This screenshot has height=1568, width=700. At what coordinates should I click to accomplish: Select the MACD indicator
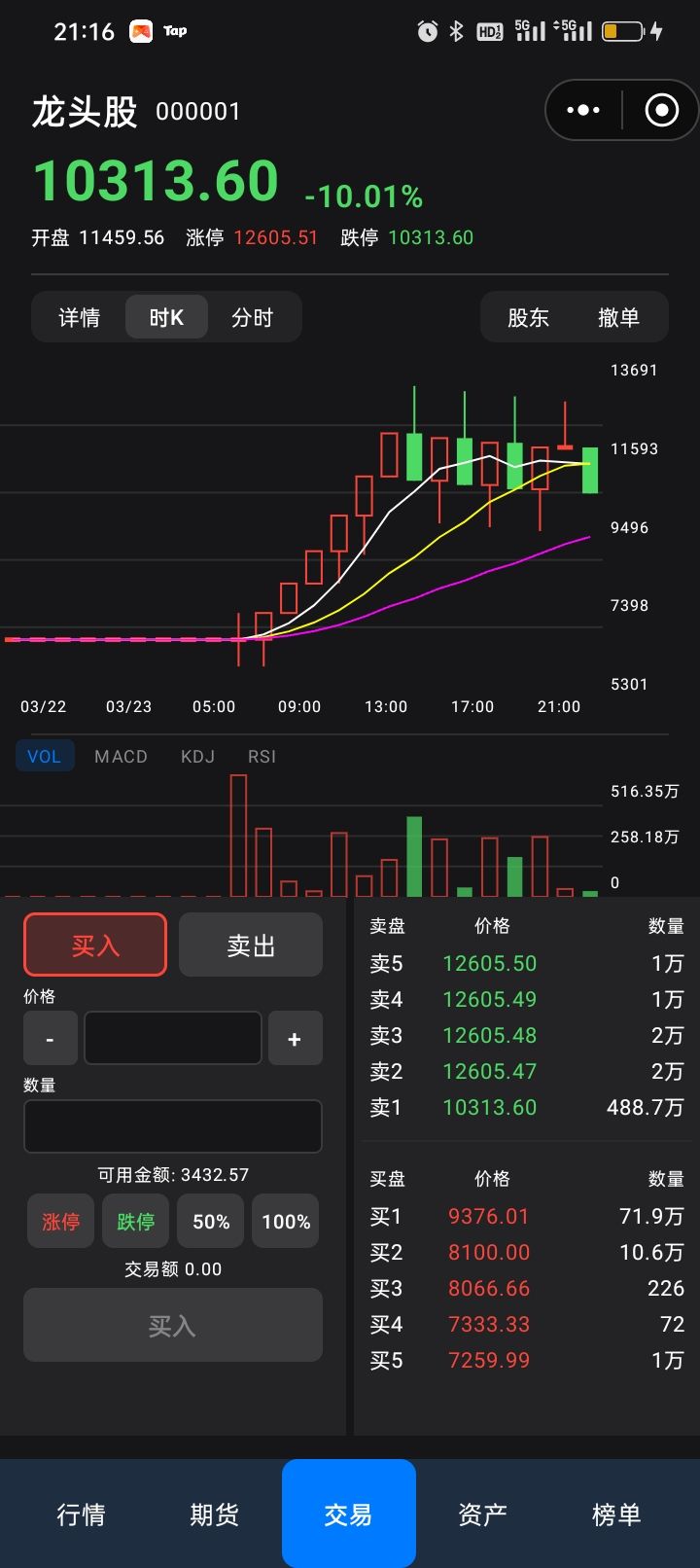pos(121,757)
